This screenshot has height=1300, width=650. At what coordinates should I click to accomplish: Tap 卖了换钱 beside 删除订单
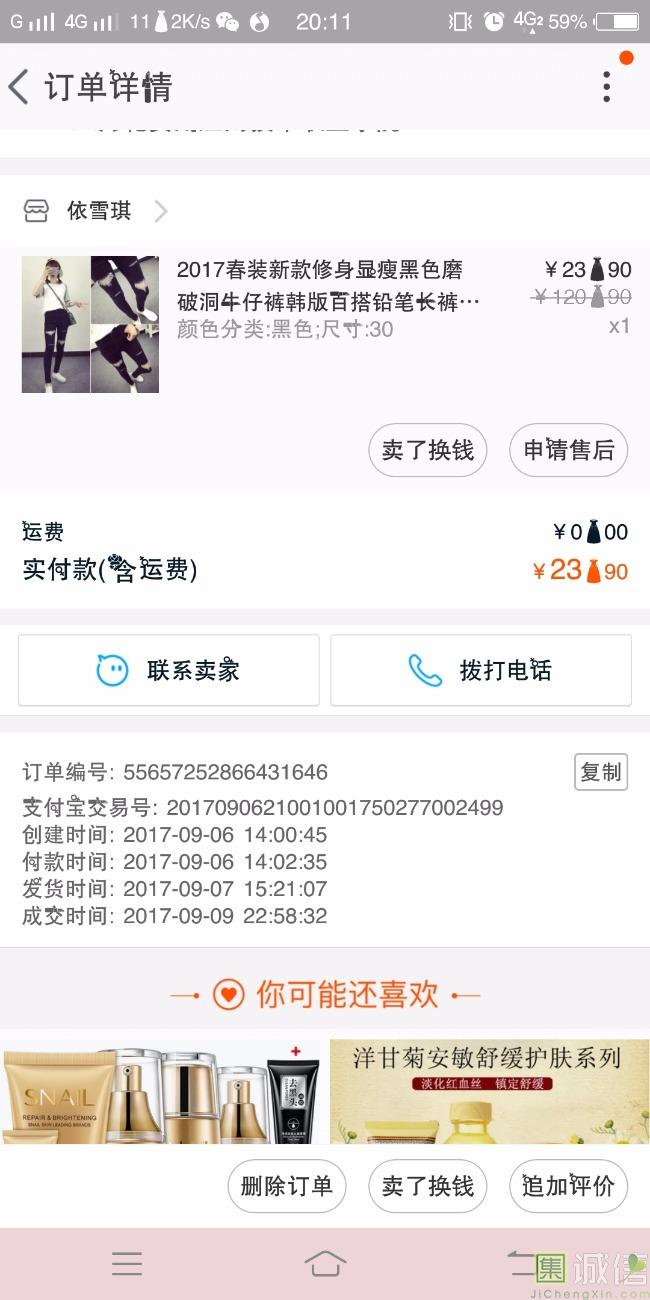tap(428, 1187)
